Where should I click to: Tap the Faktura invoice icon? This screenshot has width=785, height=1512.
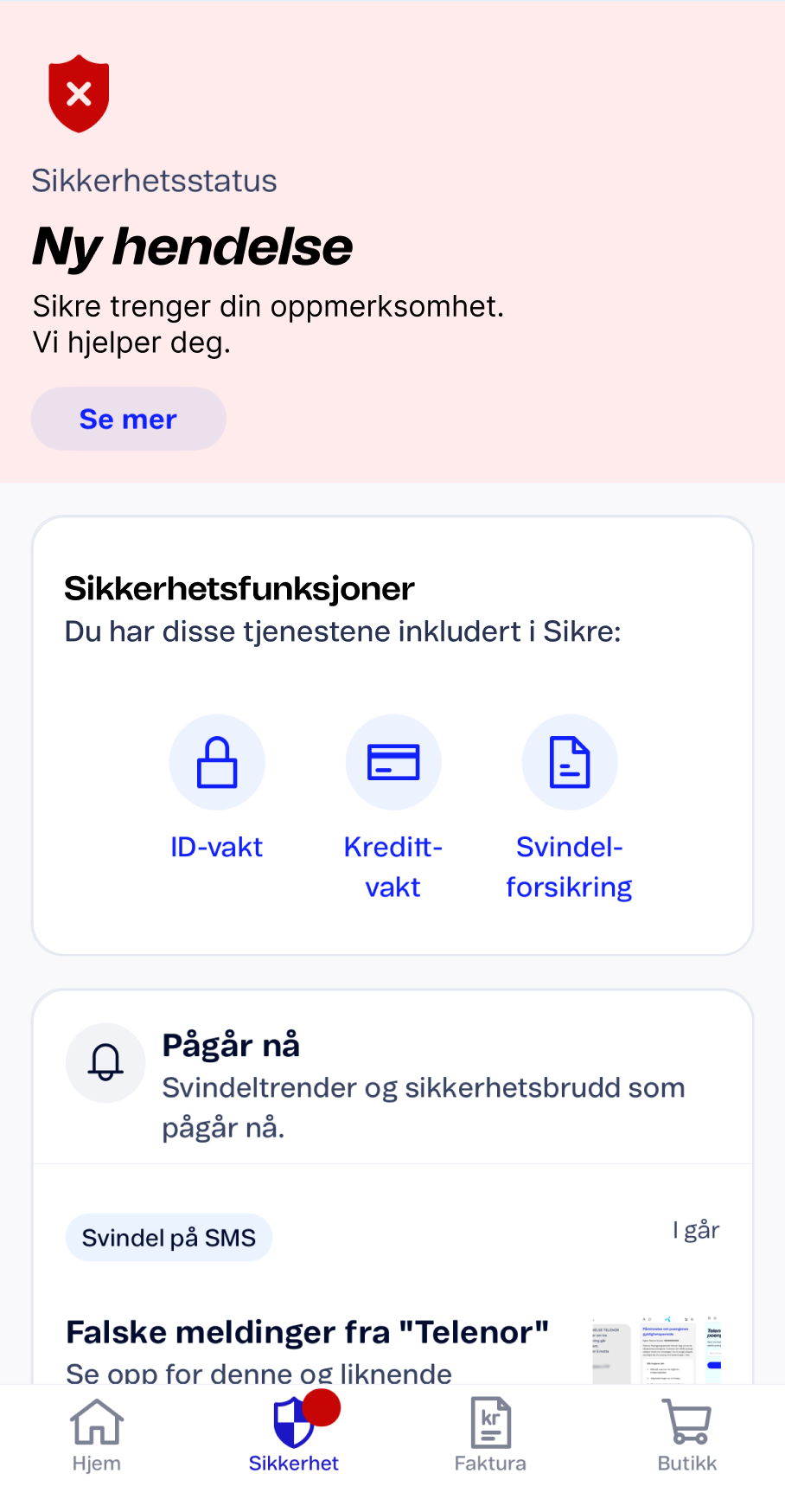490,1422
